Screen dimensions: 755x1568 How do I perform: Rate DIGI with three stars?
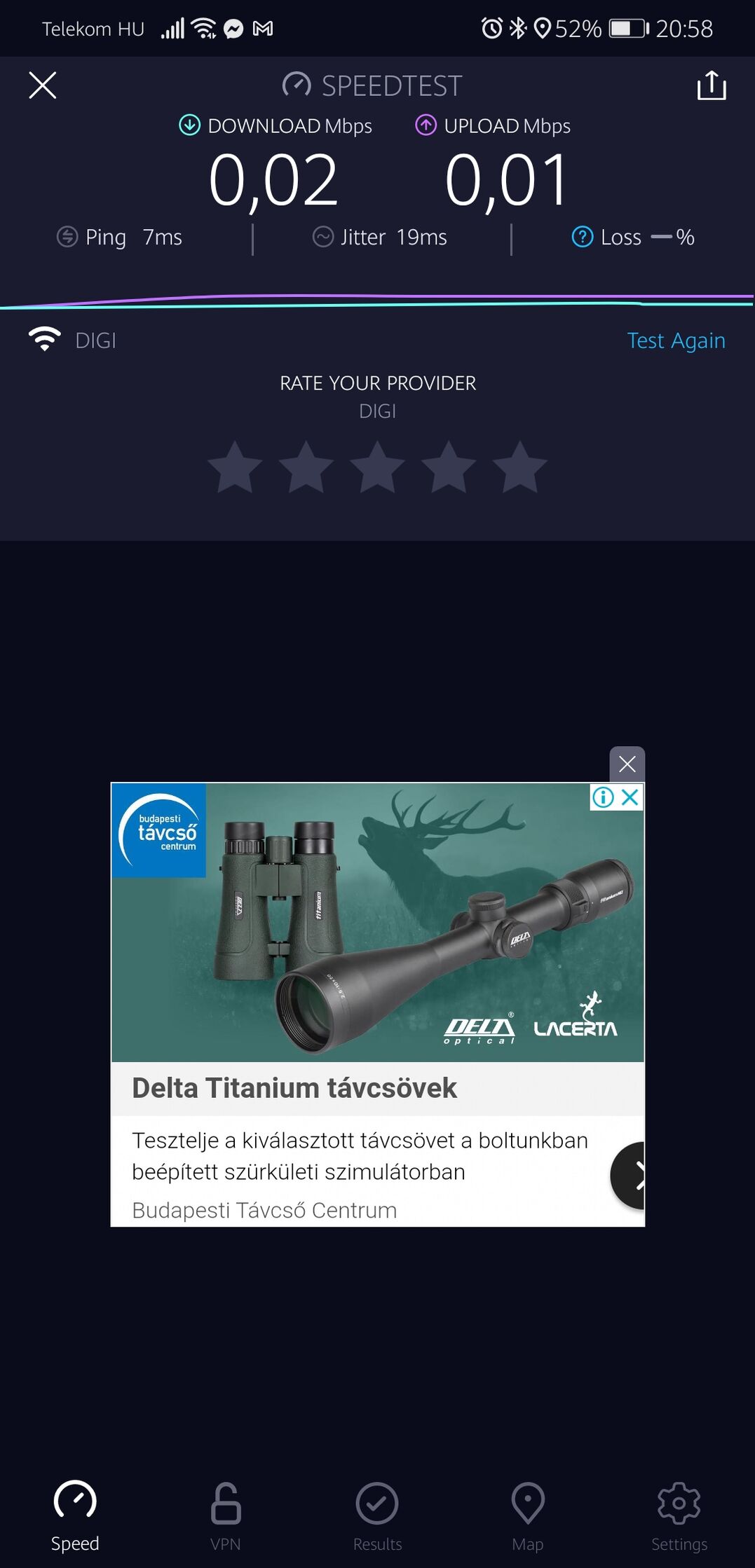tap(377, 467)
